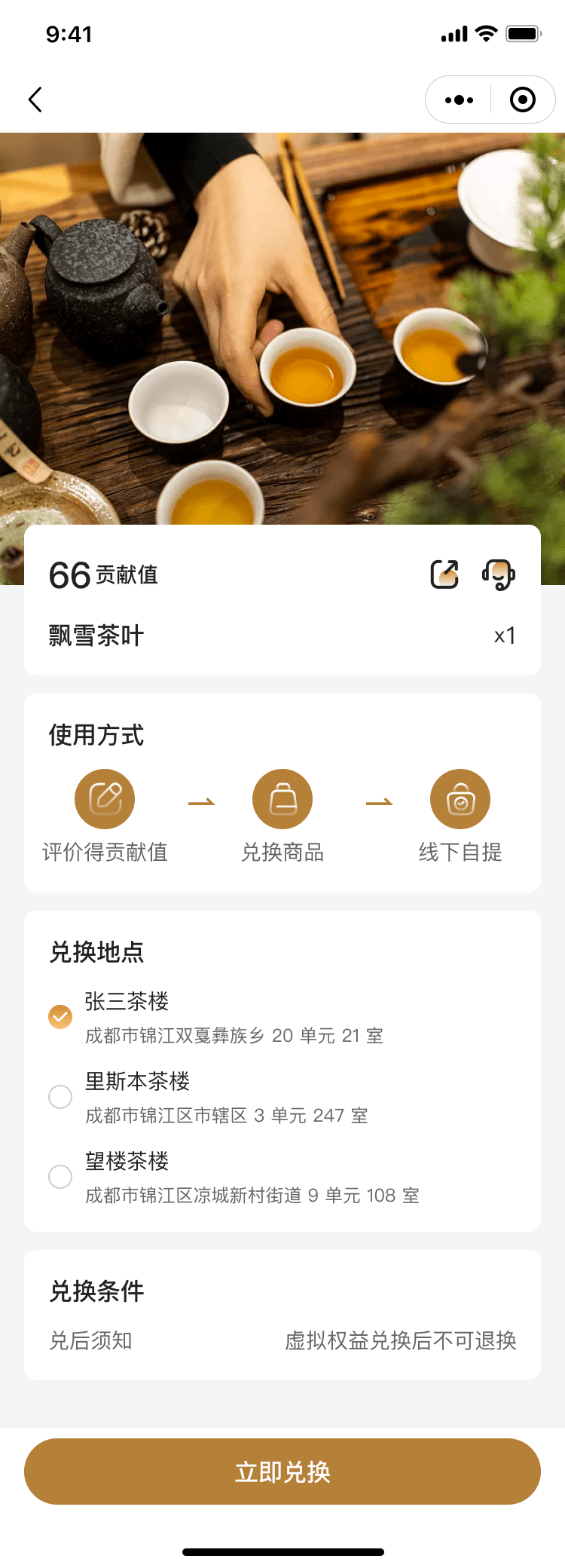Share the 飘雪茶叶 item
This screenshot has height=1568, width=565.
[x=444, y=574]
